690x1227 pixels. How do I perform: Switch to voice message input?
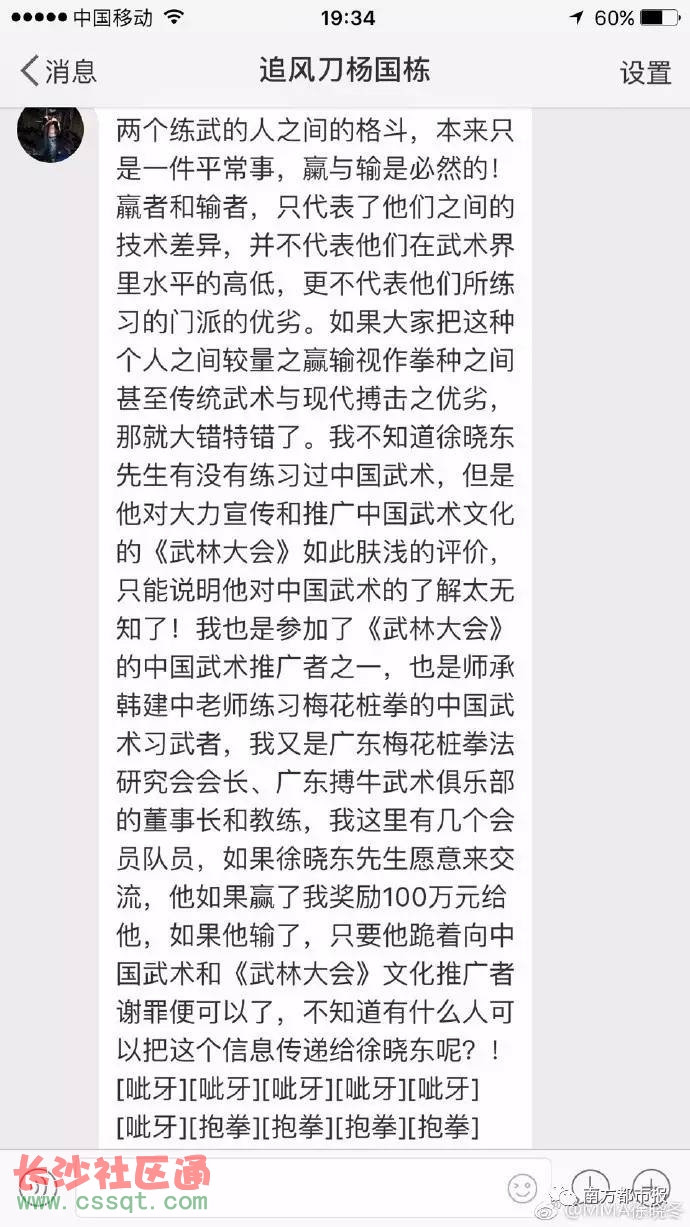pyautogui.click(x=38, y=1187)
